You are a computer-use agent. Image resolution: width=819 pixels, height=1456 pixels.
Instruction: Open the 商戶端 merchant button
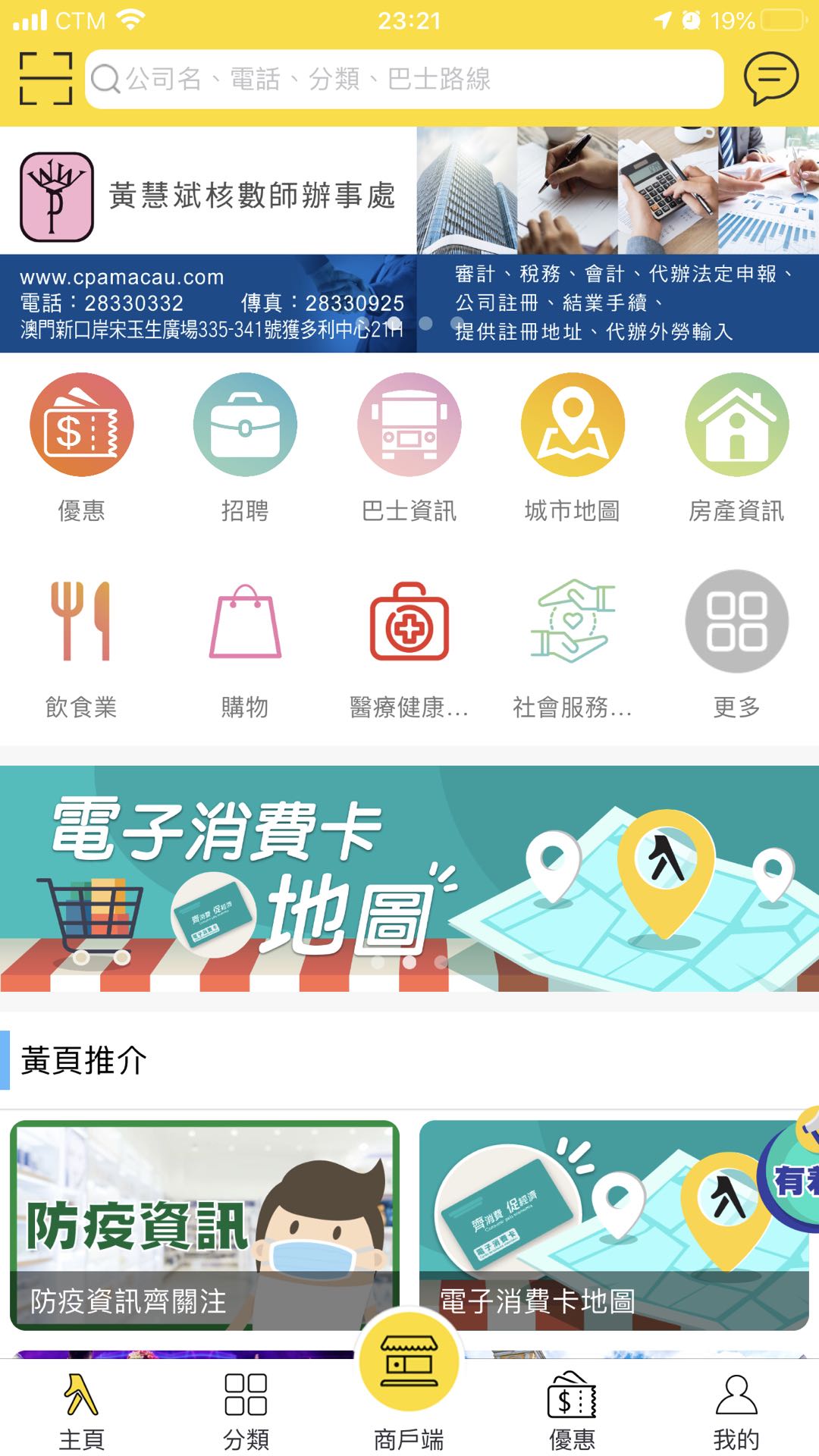pos(409,1380)
